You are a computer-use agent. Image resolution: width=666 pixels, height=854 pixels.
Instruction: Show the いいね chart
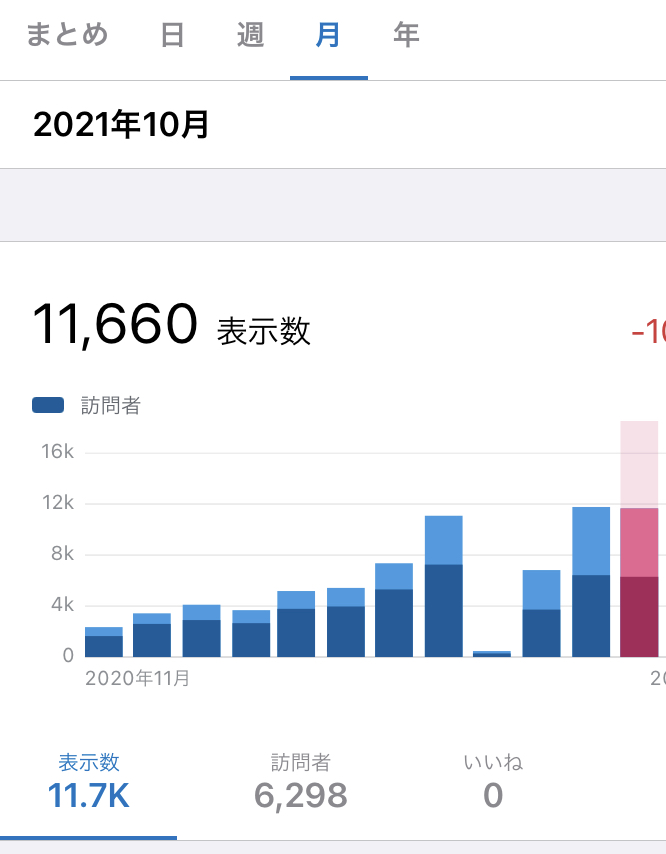pos(492,781)
